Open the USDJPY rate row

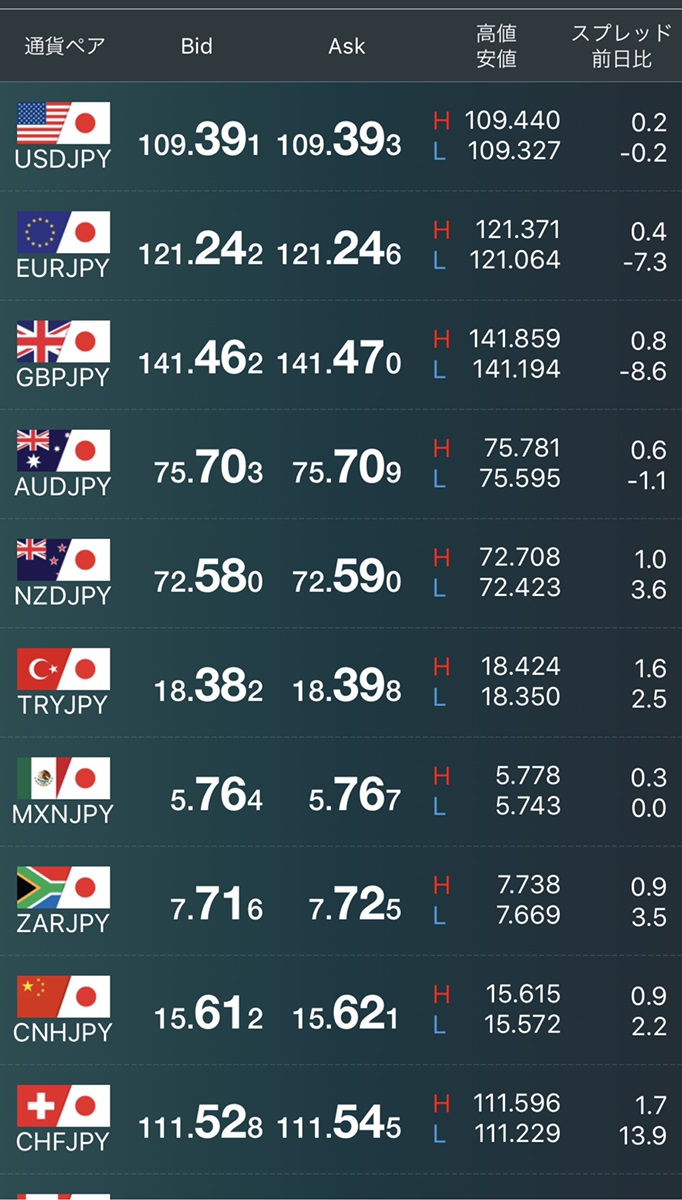341,137
